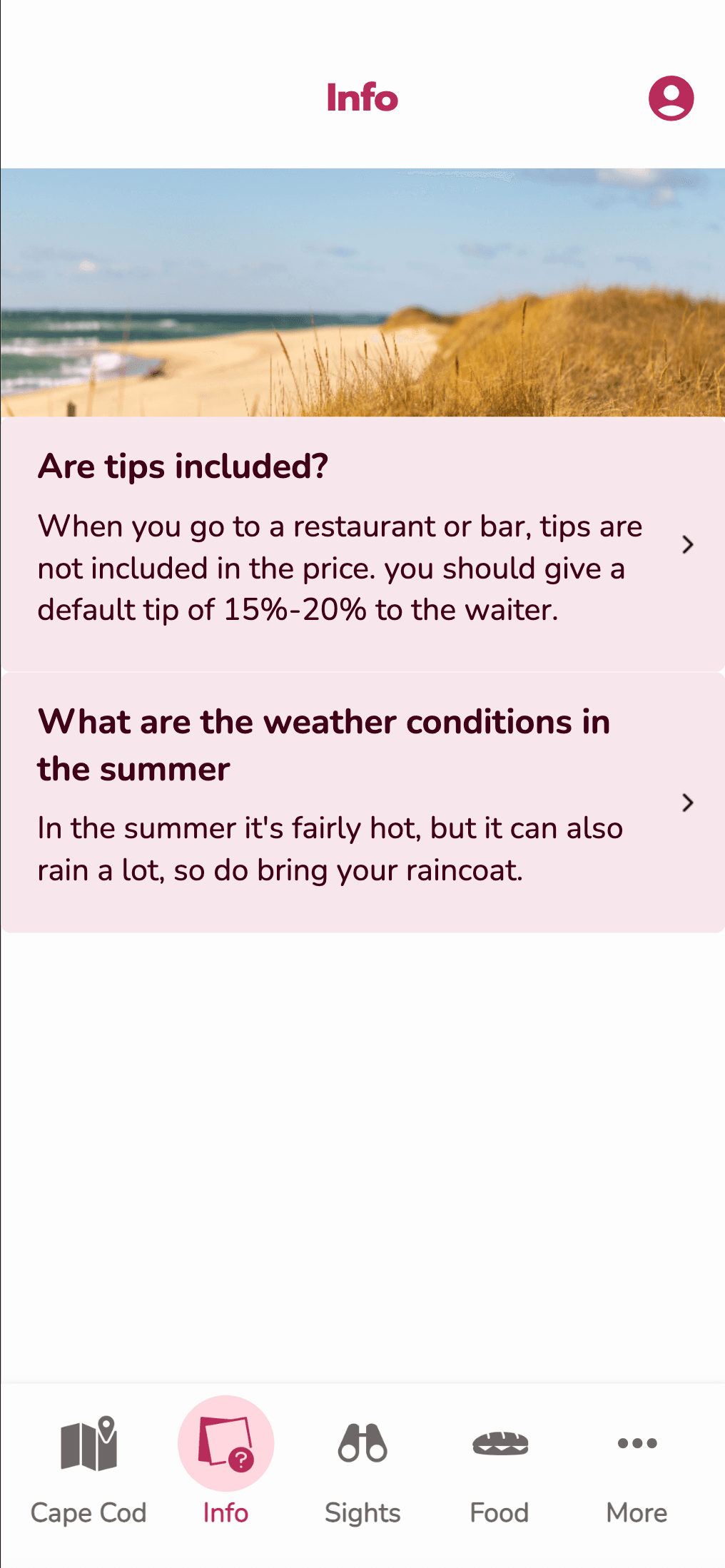This screenshot has width=725, height=1568.
Task: Tap the Info page title
Action: [x=362, y=98]
